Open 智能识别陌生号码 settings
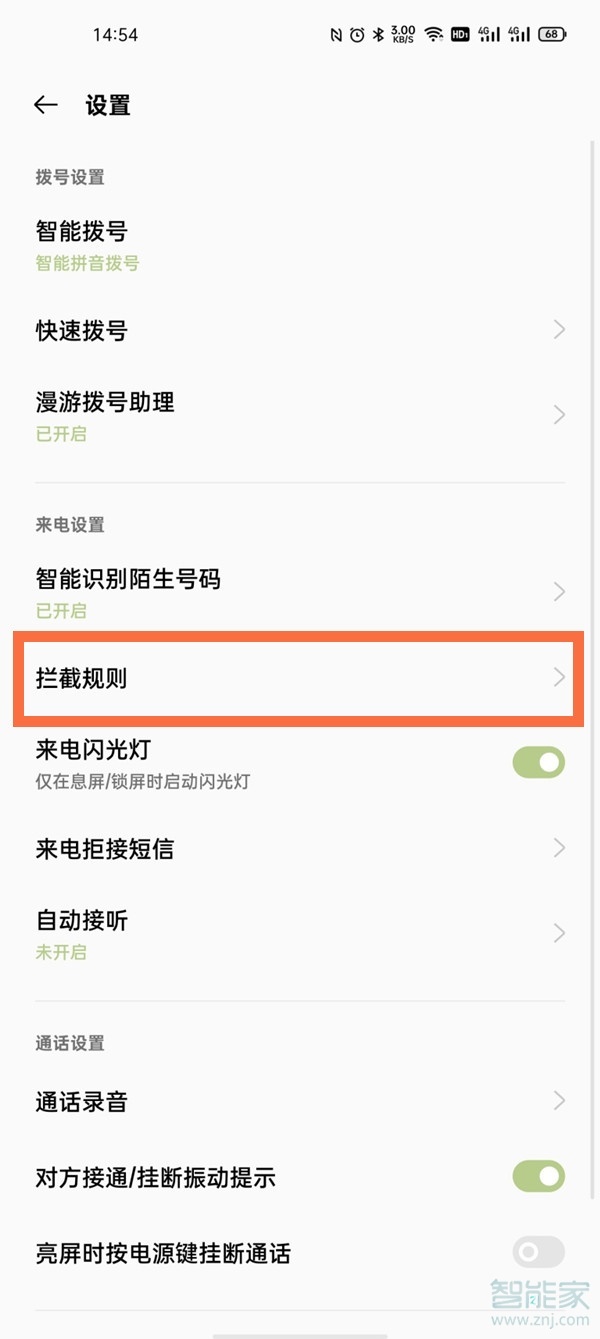 (300, 592)
